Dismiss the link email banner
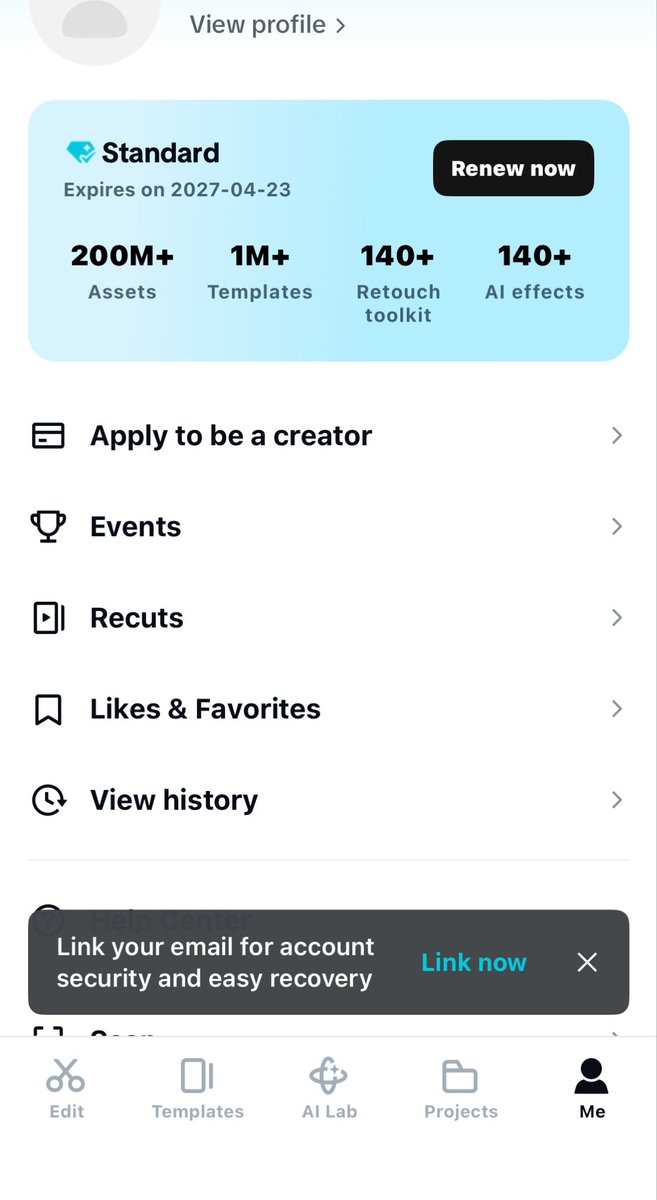Viewport: 657px width, 1200px height. coord(587,962)
